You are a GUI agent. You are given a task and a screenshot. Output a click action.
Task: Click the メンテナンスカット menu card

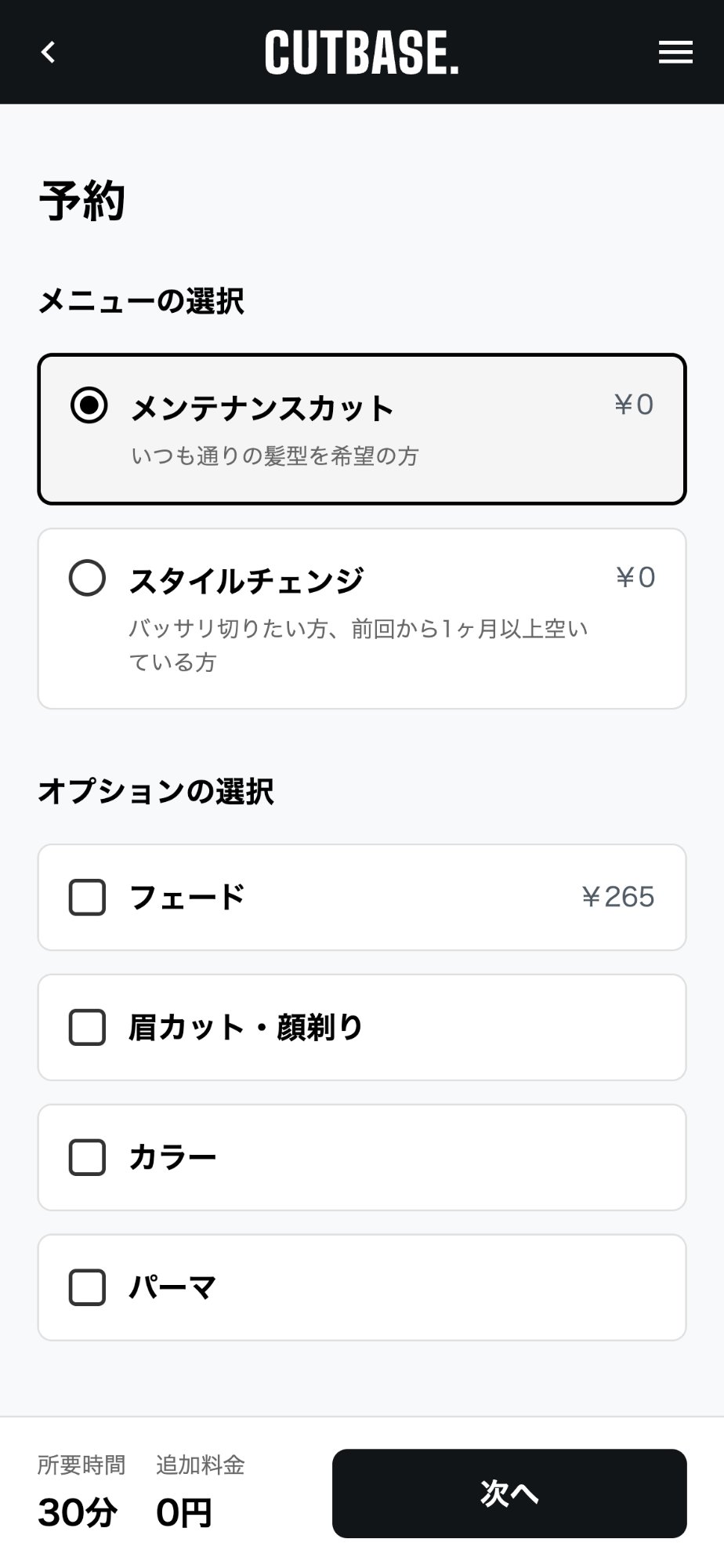[362, 427]
